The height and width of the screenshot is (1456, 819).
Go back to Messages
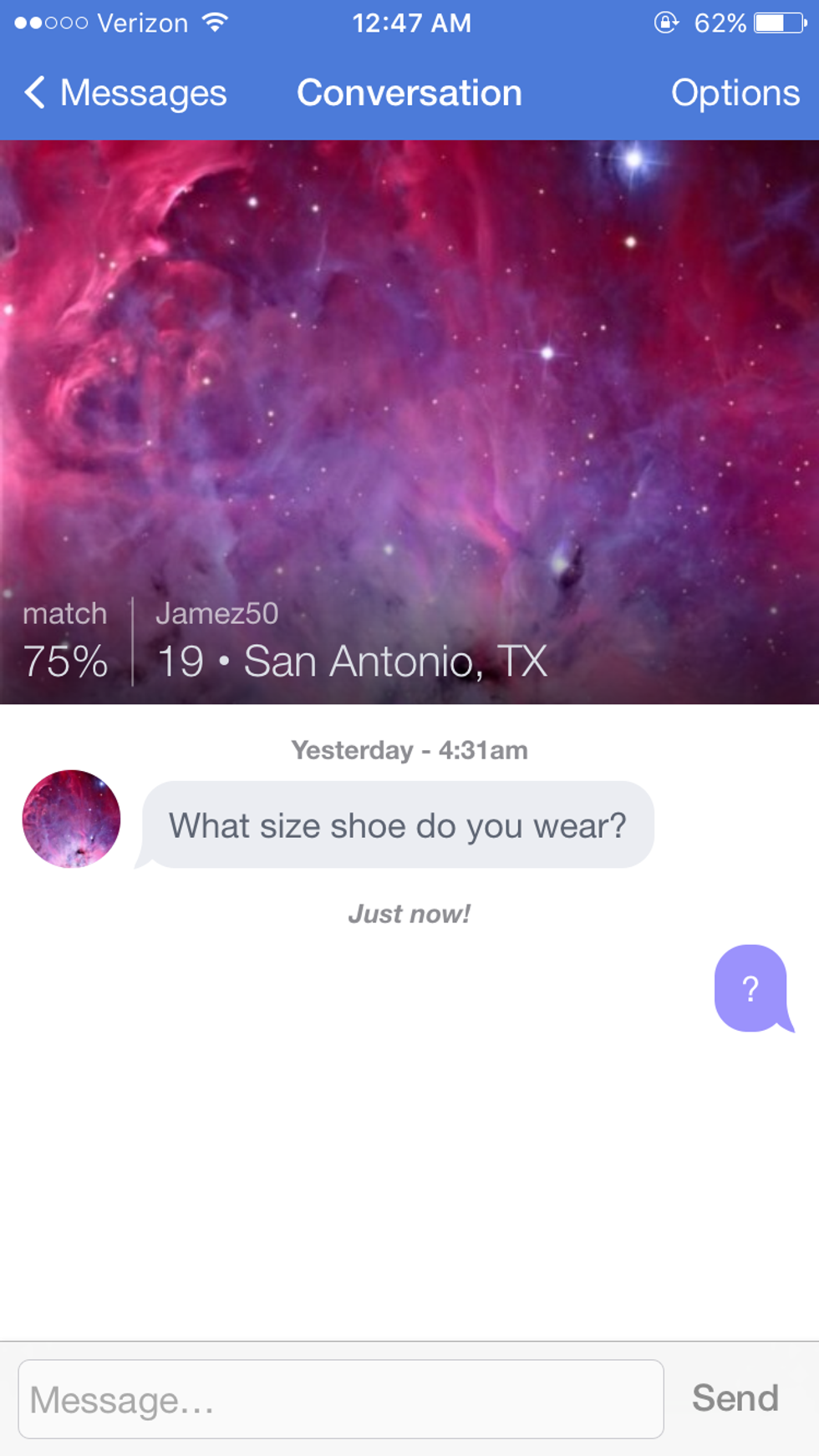[x=125, y=93]
